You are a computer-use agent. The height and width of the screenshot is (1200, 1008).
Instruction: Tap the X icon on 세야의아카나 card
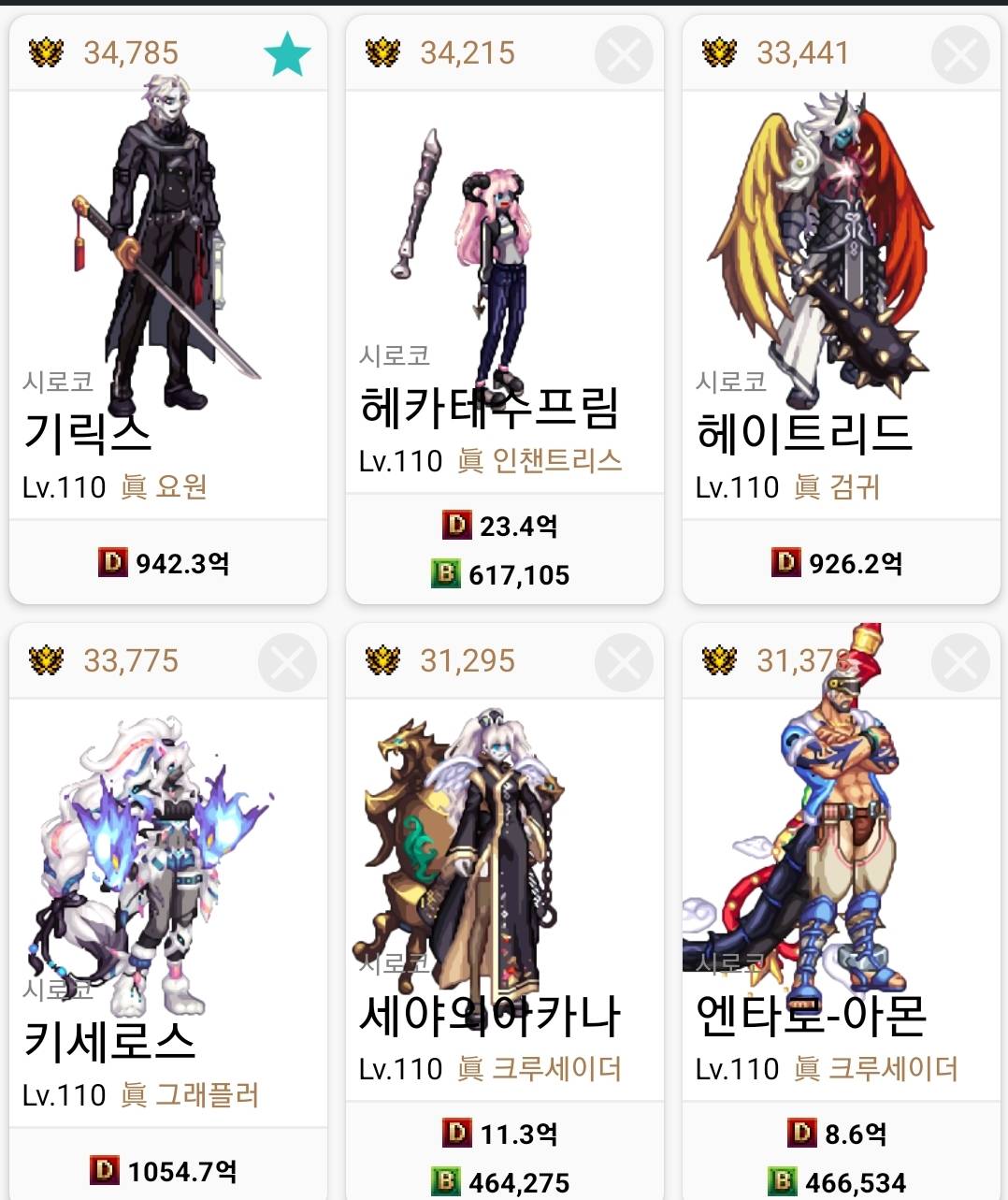[x=624, y=662]
